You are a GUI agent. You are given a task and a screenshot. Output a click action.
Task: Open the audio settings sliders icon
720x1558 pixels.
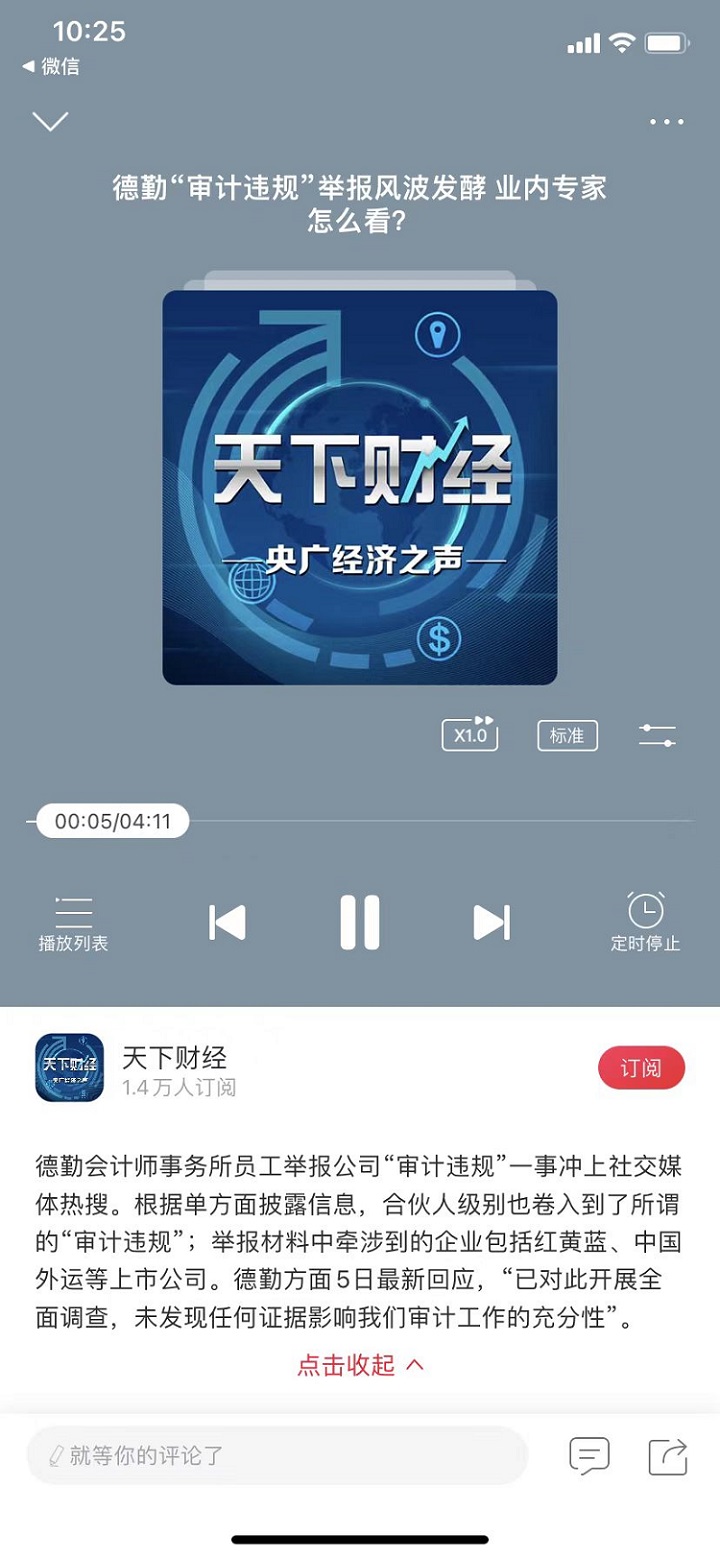(x=657, y=735)
